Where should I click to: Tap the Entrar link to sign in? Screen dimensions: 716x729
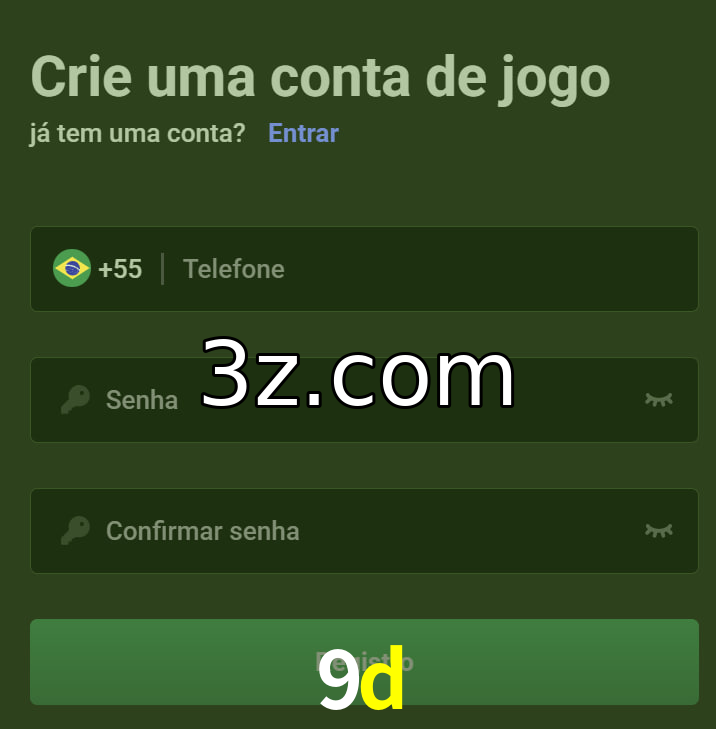point(303,133)
